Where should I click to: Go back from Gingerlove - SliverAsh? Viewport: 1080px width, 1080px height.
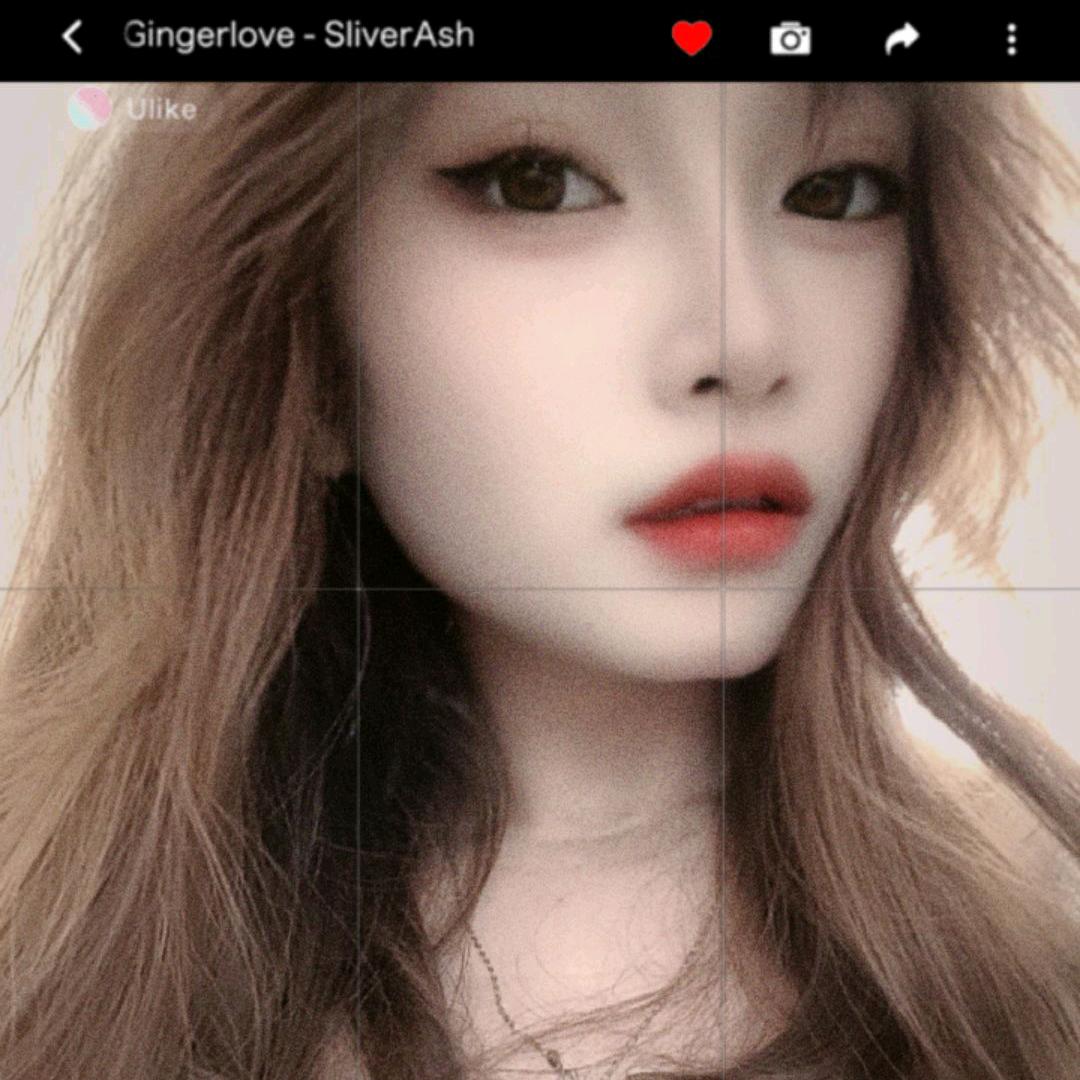(71, 38)
